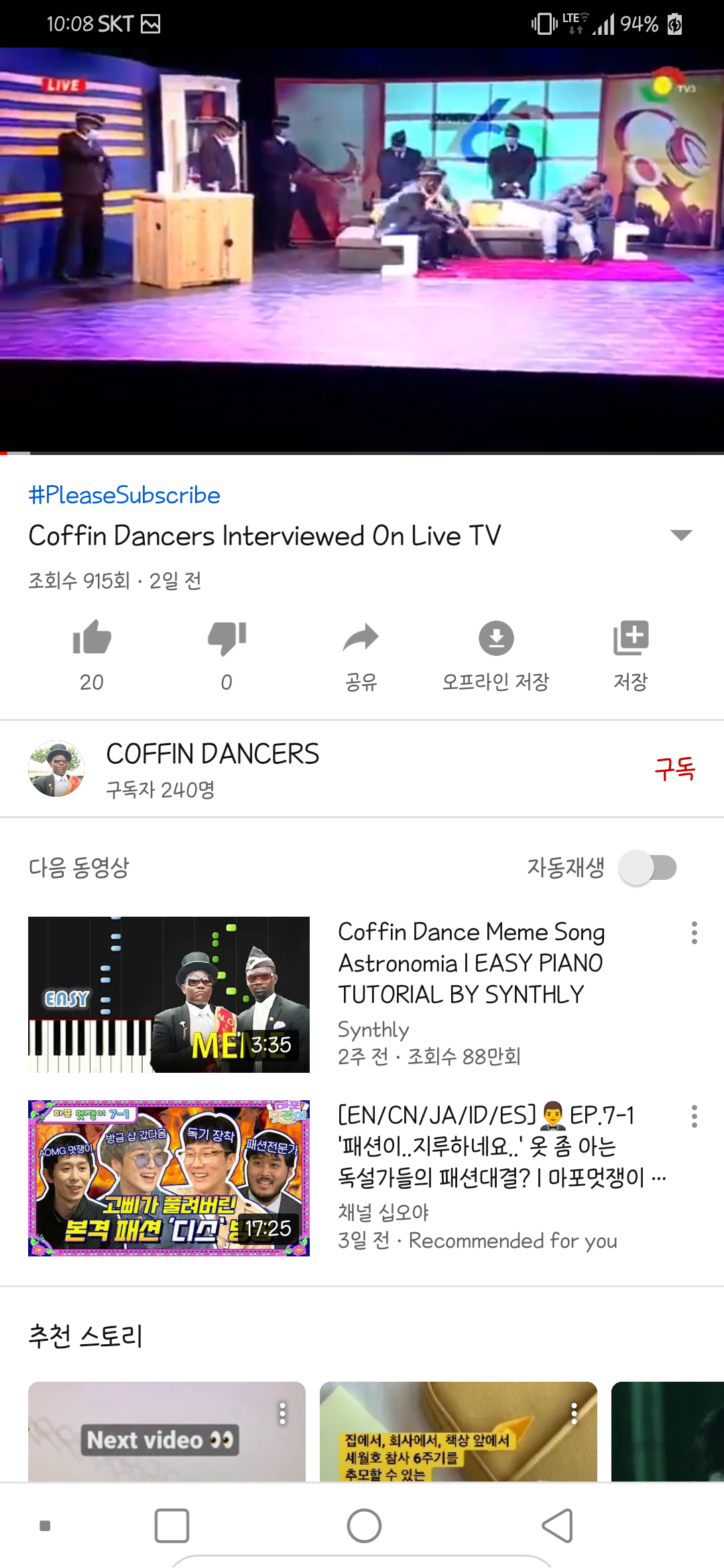Like the Coffin Dancers video
Screen dimensions: 724x1568
pos(92,638)
